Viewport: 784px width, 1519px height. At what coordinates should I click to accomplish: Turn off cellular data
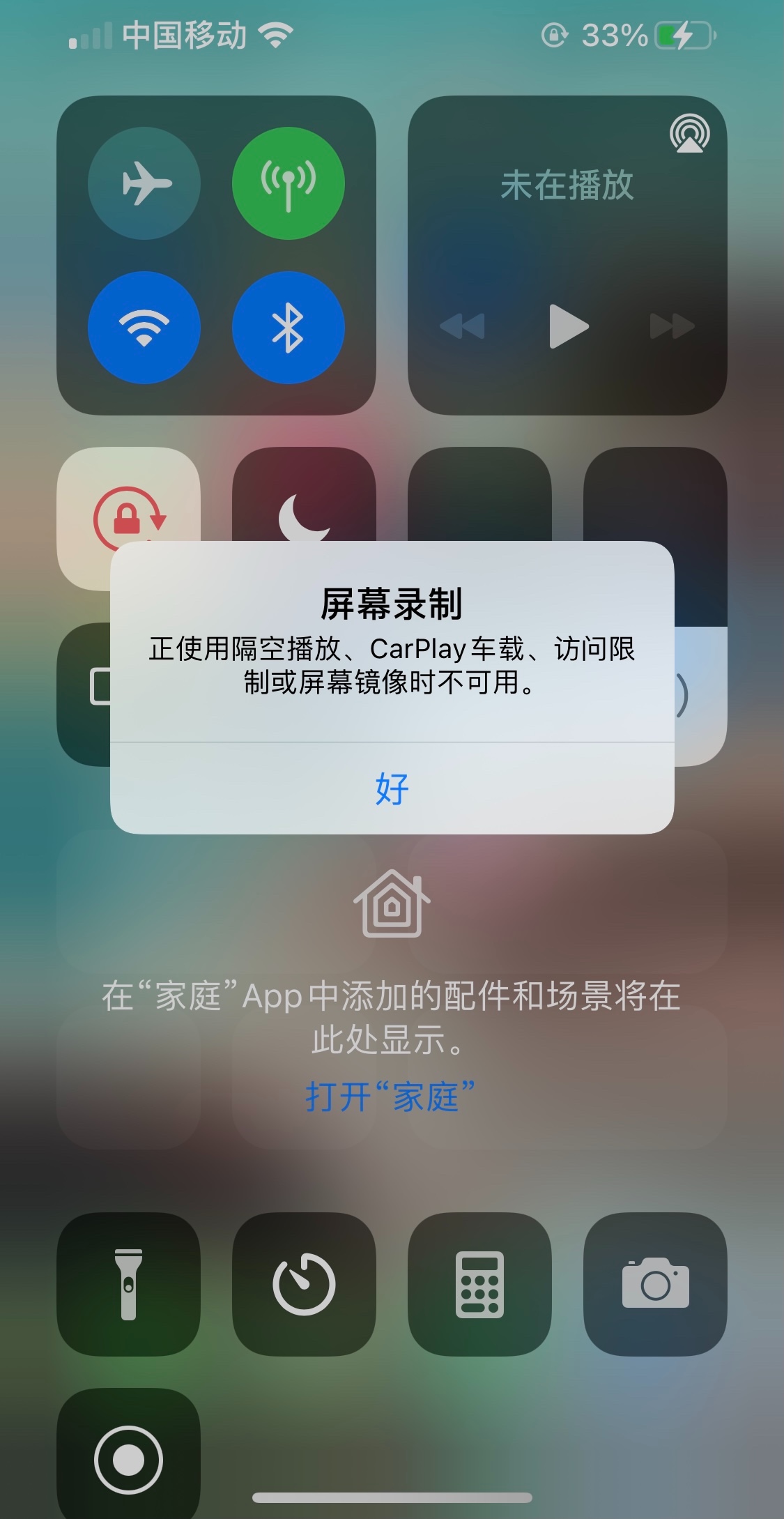point(288,183)
